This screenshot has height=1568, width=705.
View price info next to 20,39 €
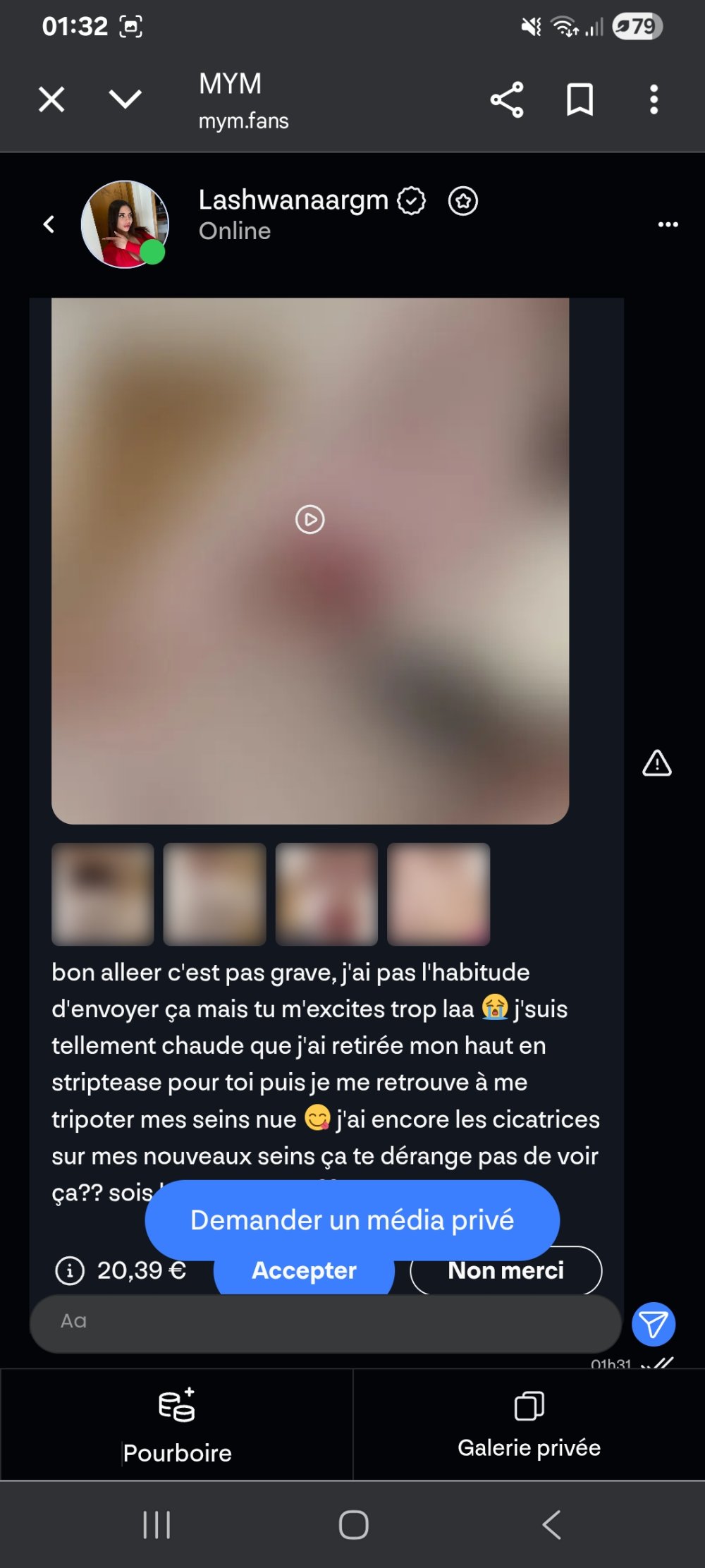click(x=70, y=1271)
